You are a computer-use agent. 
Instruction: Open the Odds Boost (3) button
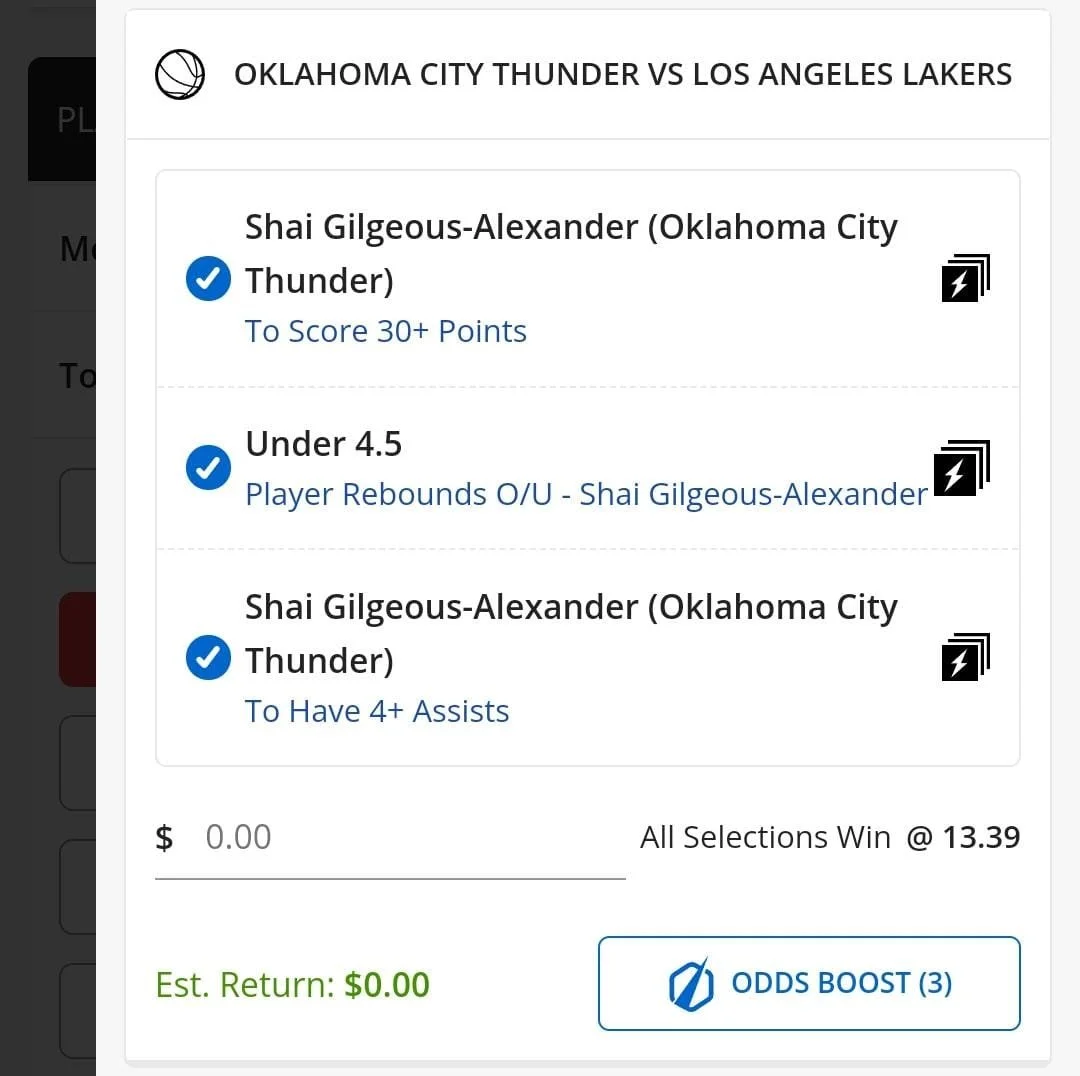[x=808, y=983]
